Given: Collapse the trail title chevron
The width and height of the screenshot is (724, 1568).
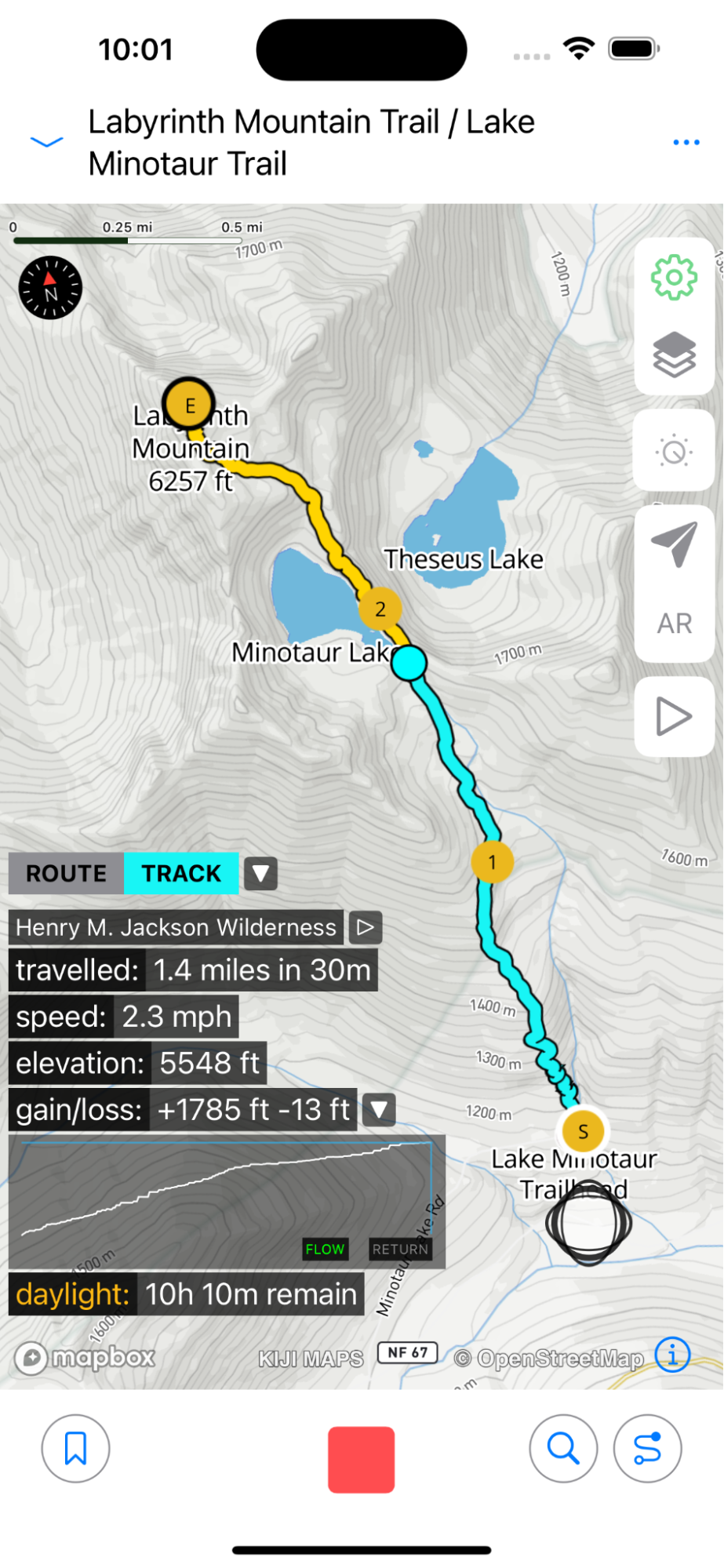Looking at the screenshot, I should point(46,142).
